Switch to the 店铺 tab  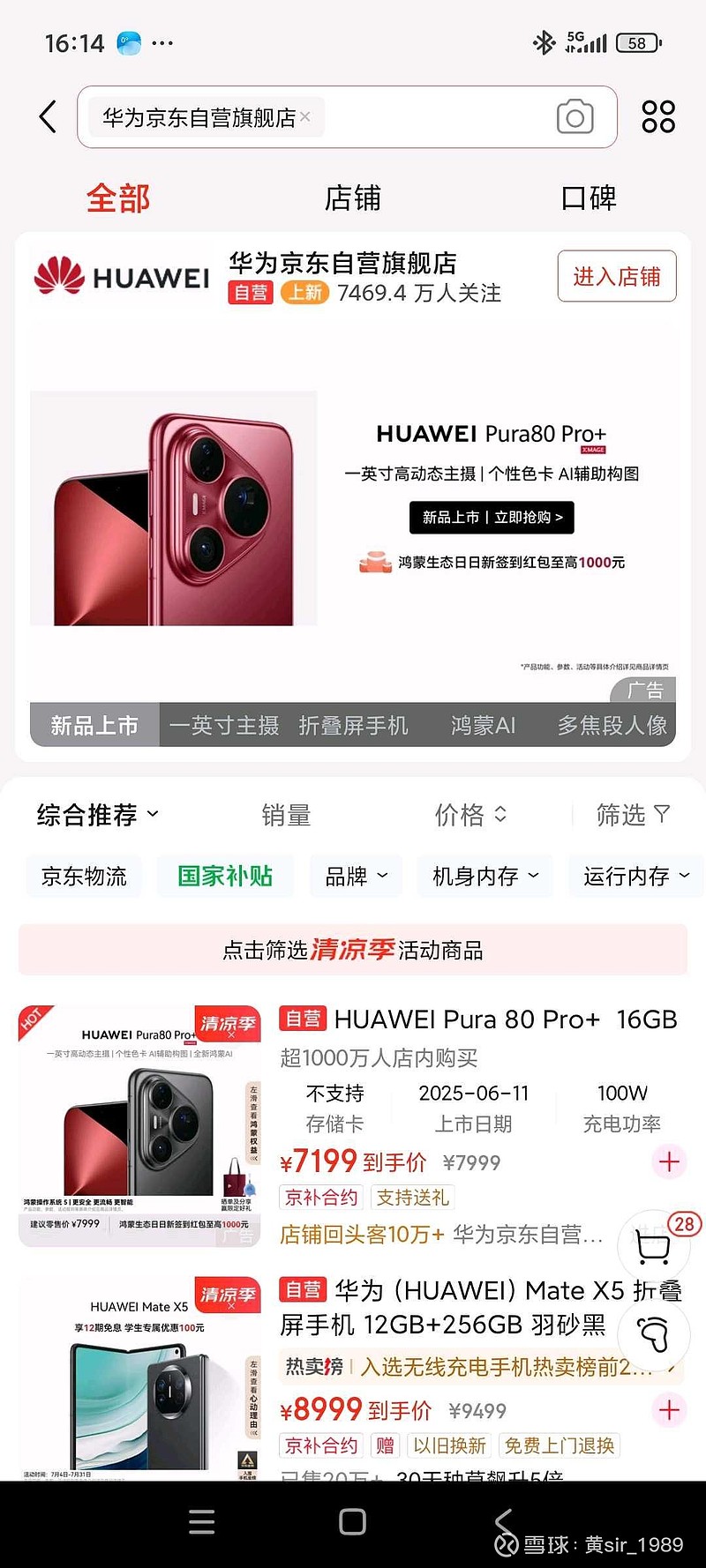pos(353,198)
